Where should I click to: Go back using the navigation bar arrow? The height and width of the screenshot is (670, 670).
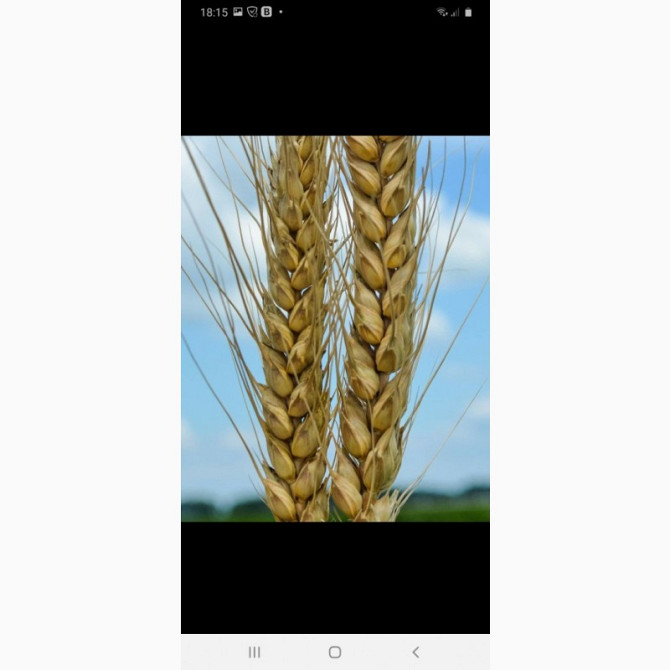[x=416, y=652]
